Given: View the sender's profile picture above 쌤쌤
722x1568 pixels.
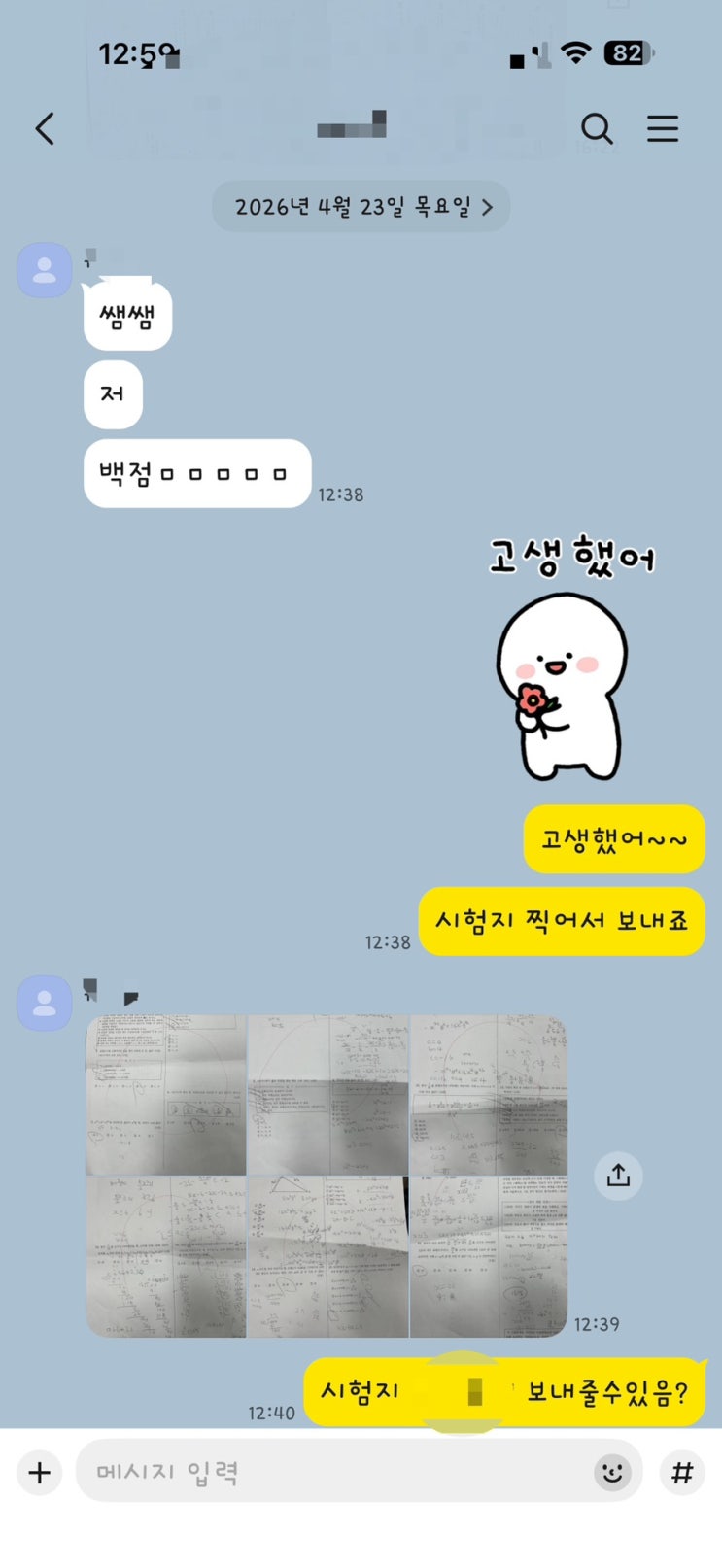Looking at the screenshot, I should 45,271.
